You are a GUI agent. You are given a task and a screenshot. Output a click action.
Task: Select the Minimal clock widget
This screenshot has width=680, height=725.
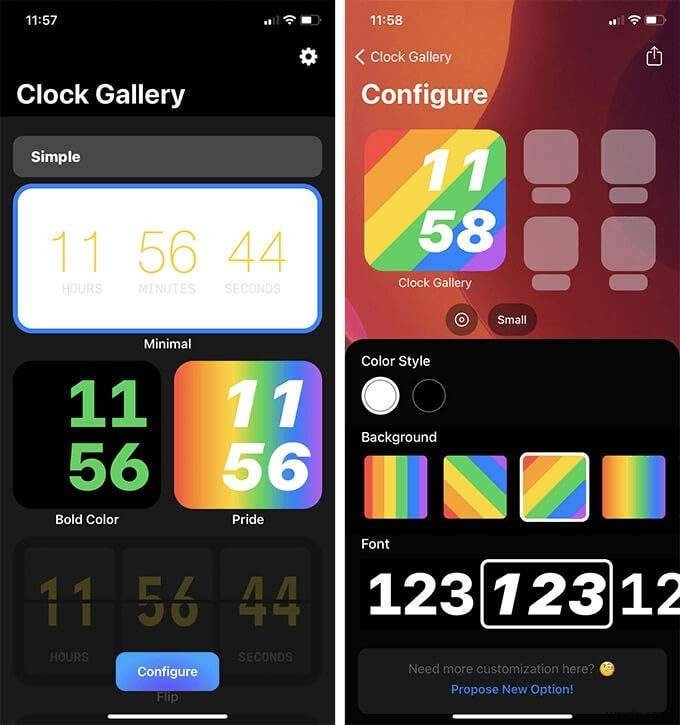(167, 260)
